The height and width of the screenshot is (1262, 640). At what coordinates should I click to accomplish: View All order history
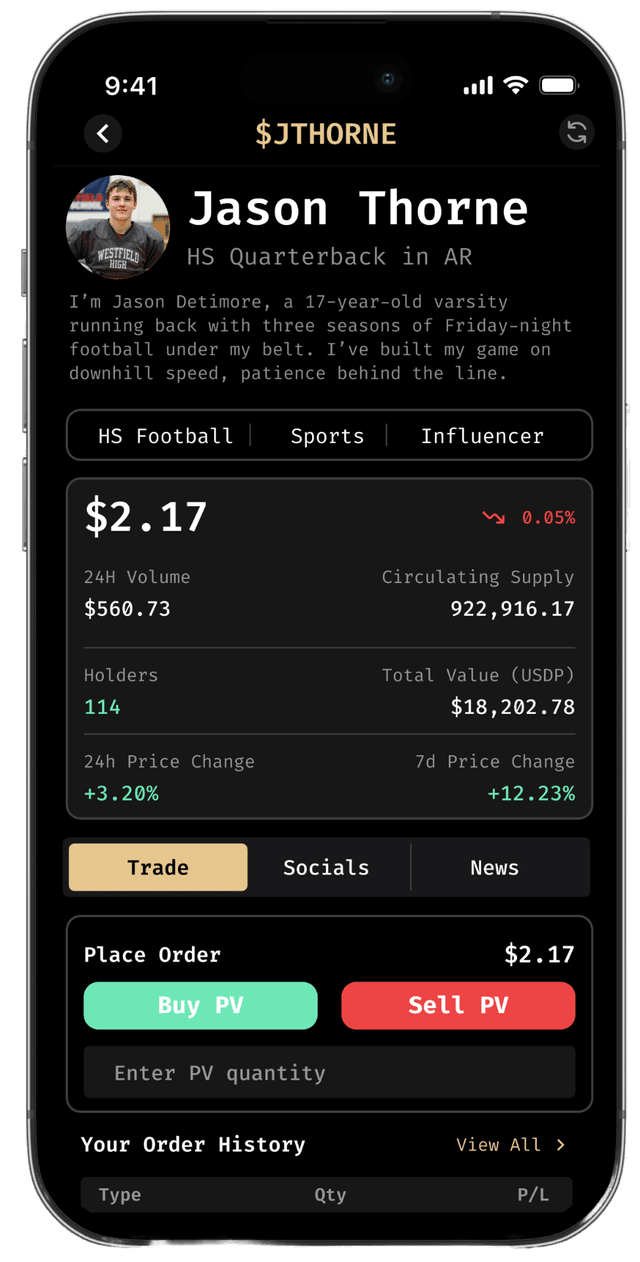coord(510,1145)
